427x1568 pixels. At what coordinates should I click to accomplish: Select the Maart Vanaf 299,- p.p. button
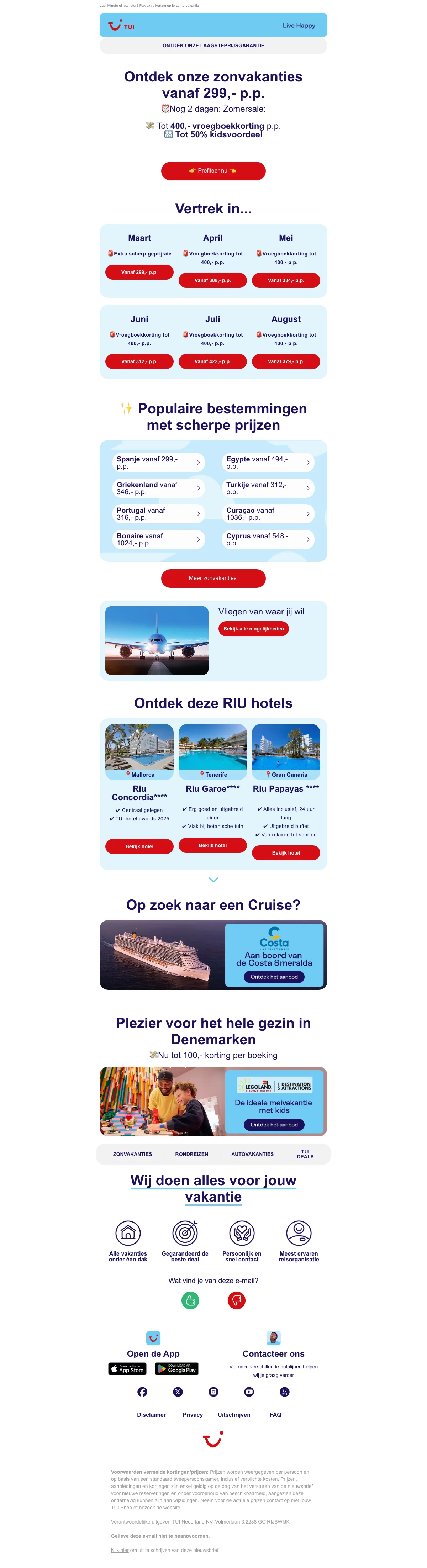pyautogui.click(x=139, y=272)
